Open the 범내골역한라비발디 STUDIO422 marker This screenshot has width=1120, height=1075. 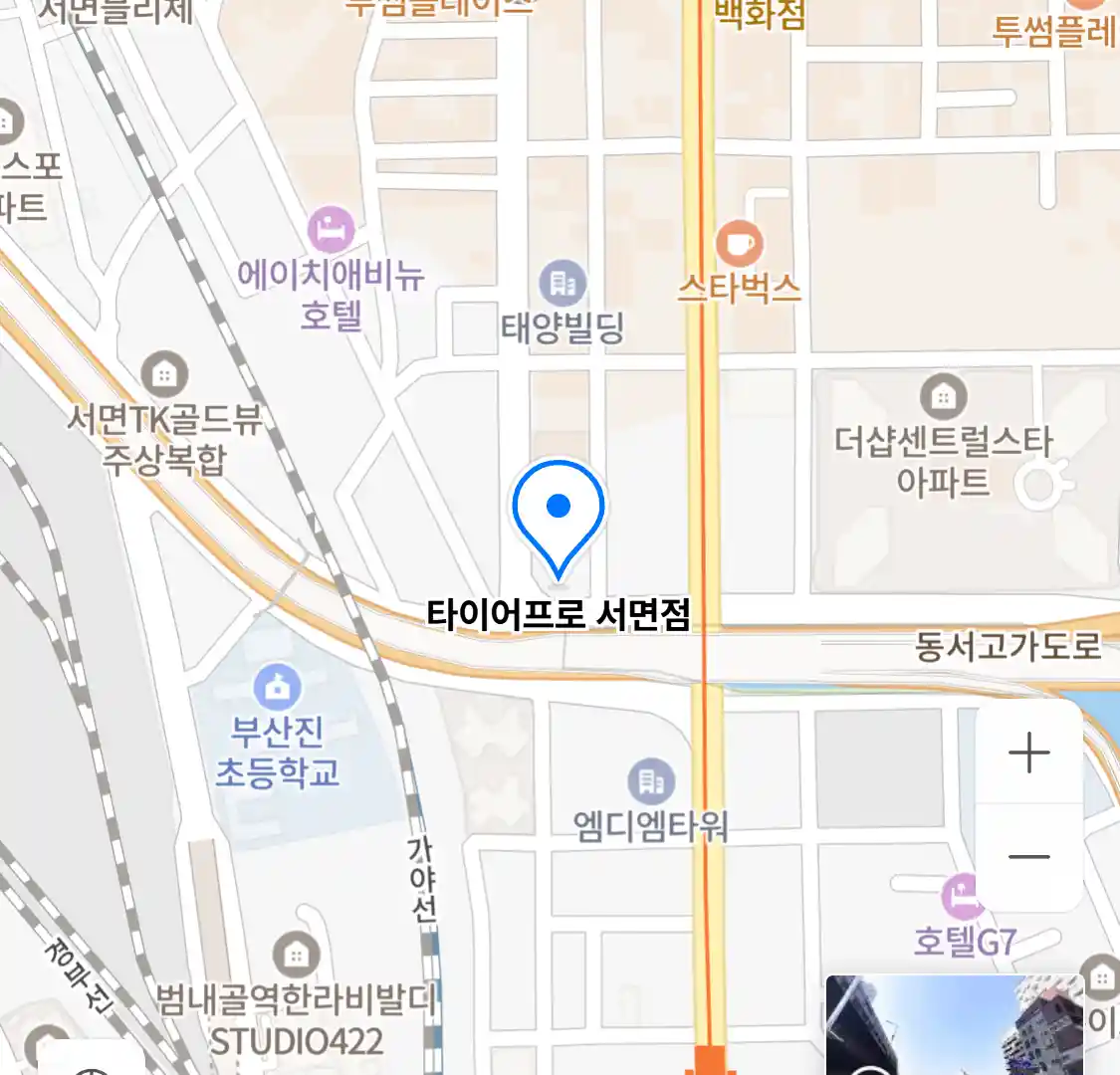pos(295,956)
